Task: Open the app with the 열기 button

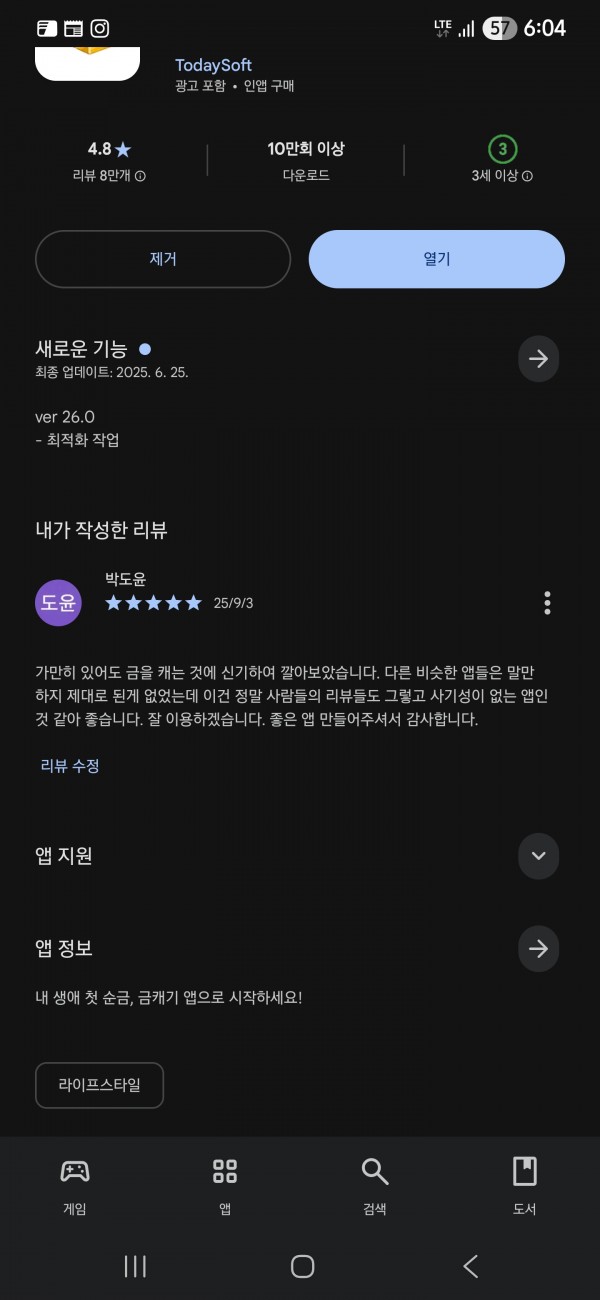Action: coord(437,259)
